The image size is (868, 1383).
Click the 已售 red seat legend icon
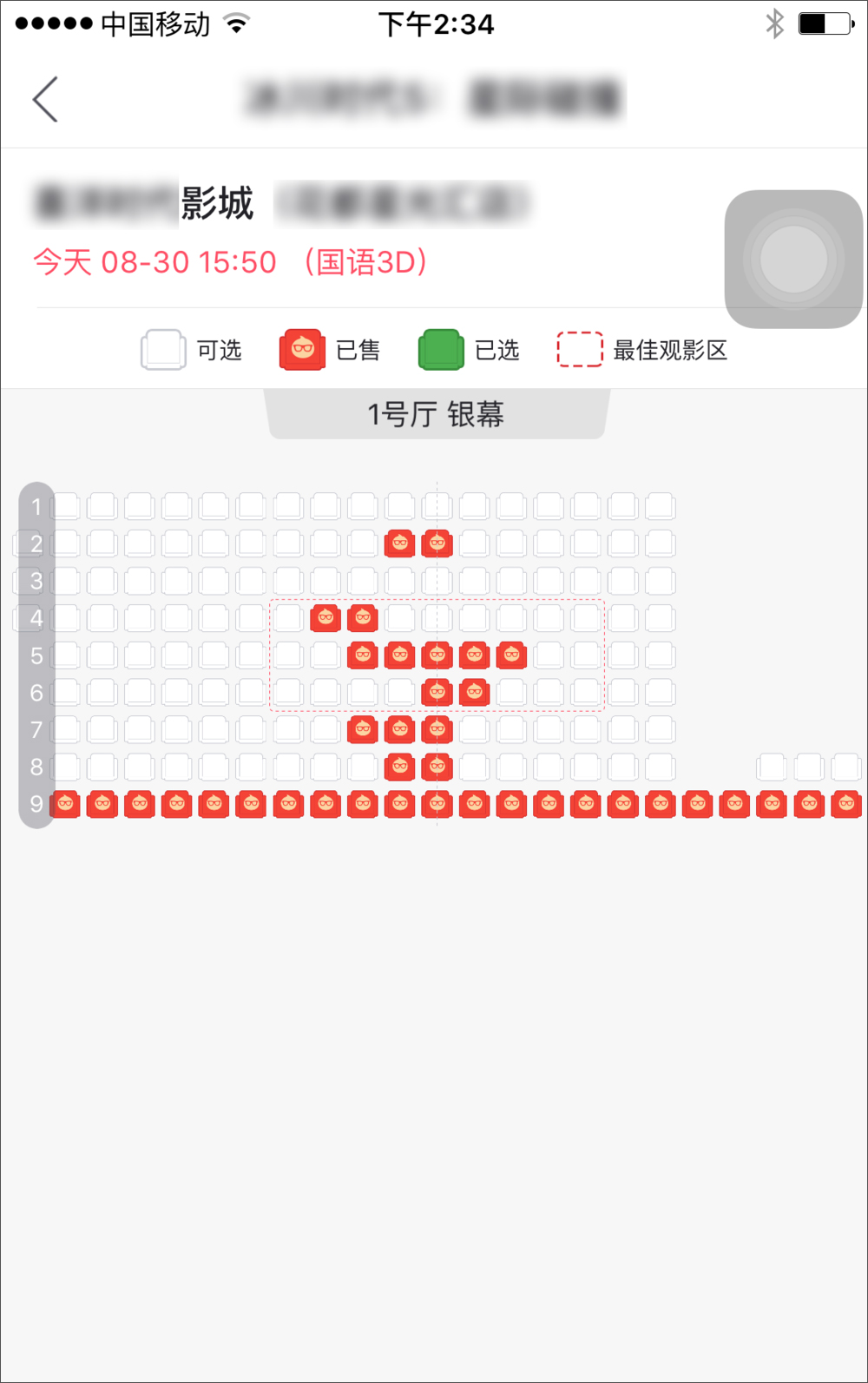click(300, 349)
